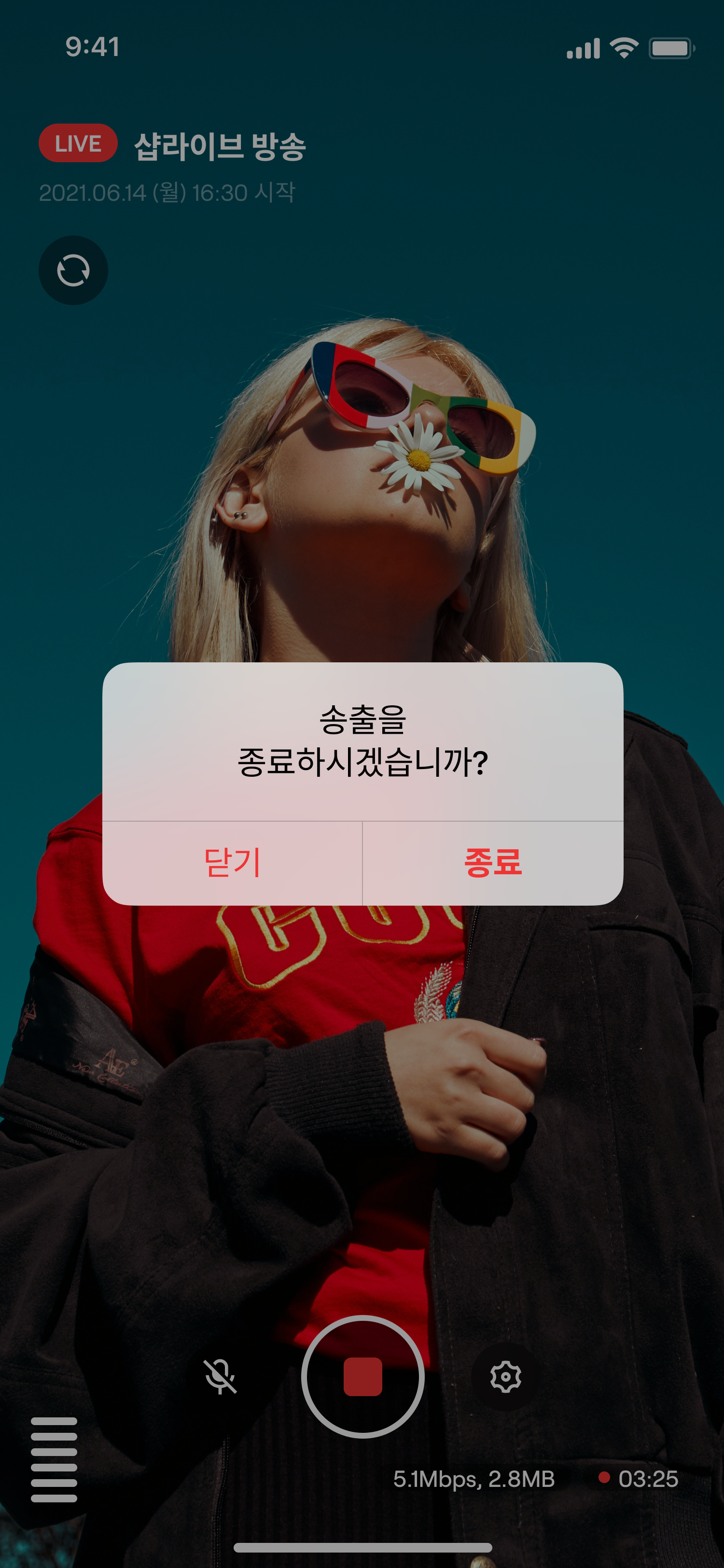The image size is (724, 1568).
Task: Open the settings gear
Action: (x=505, y=1376)
